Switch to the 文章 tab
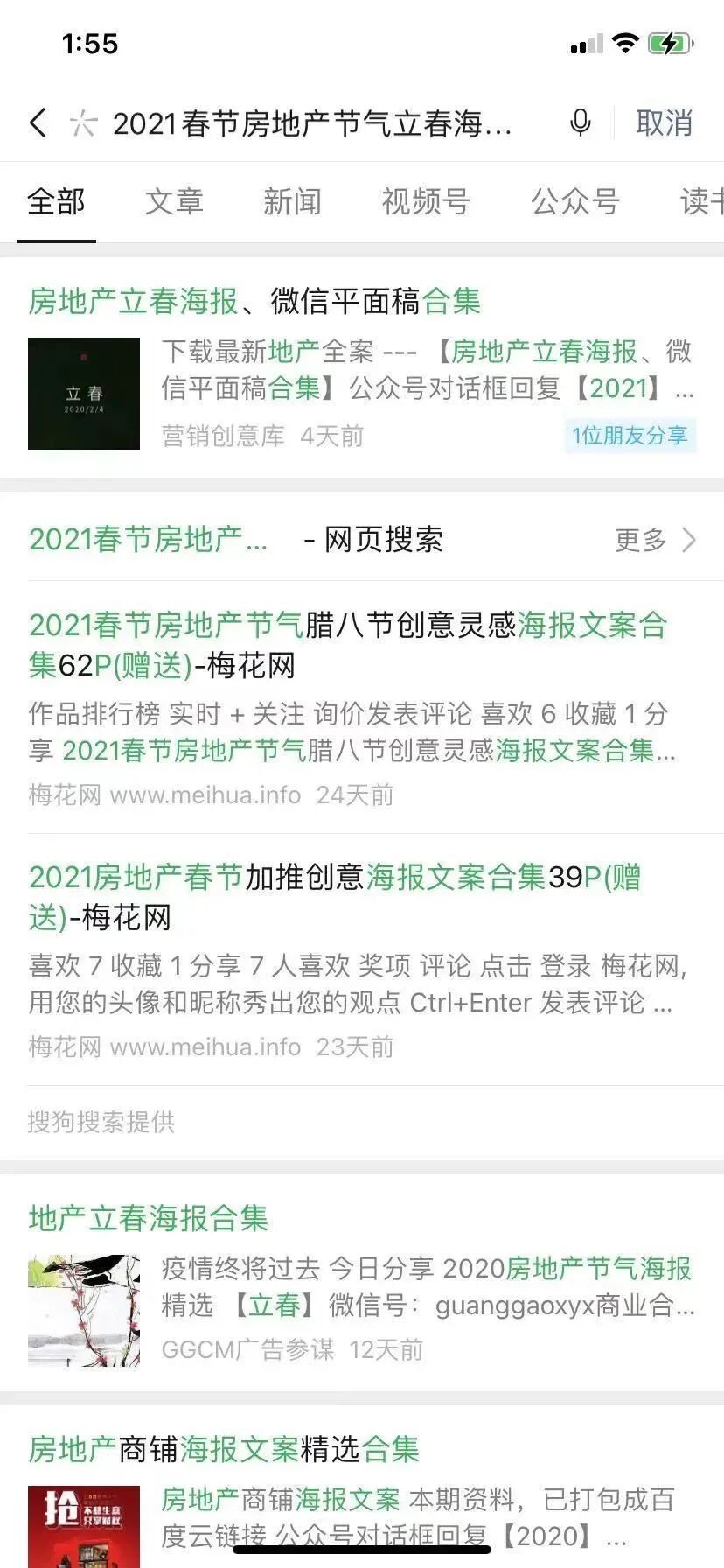This screenshot has width=724, height=1568. (174, 202)
